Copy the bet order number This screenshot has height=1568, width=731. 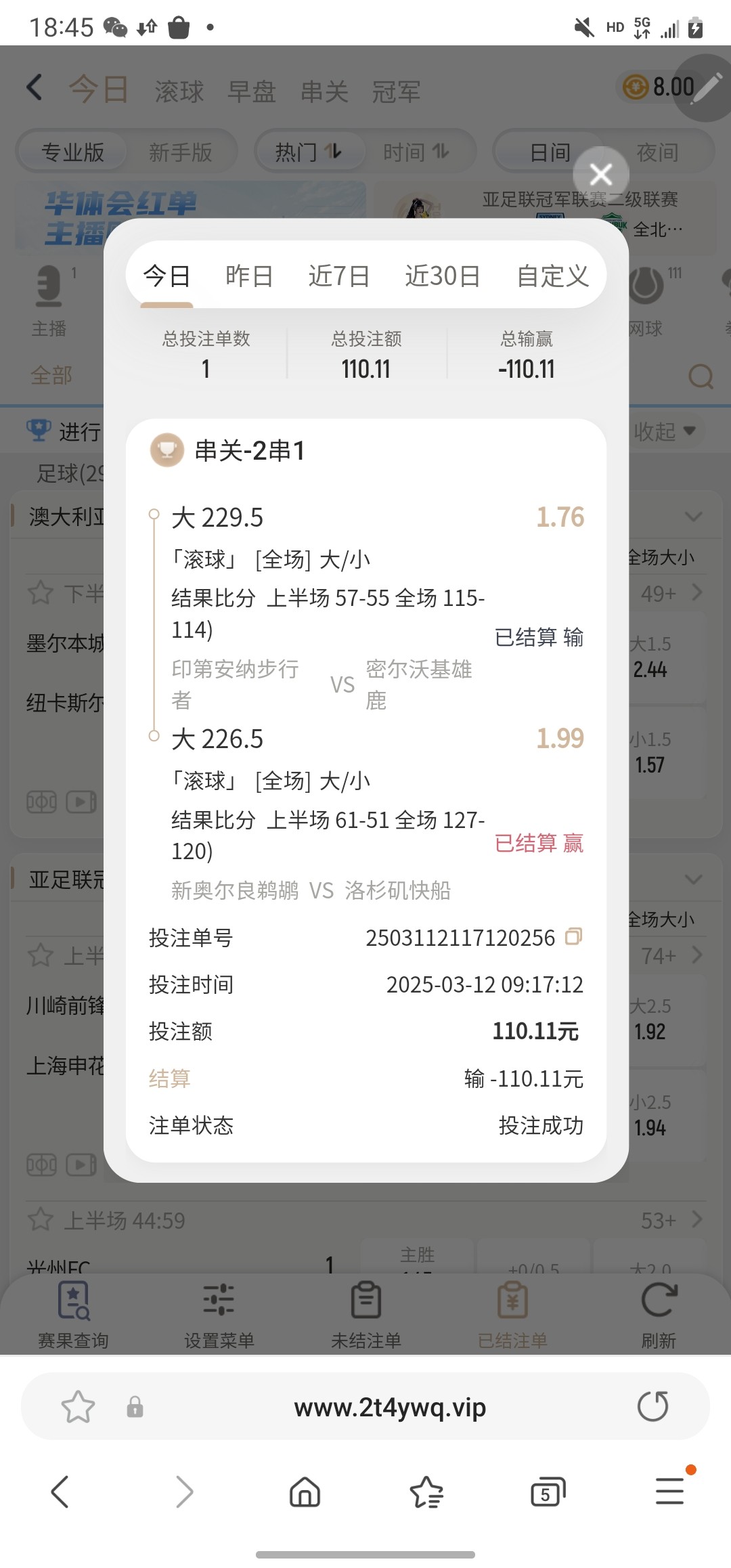[x=574, y=937]
